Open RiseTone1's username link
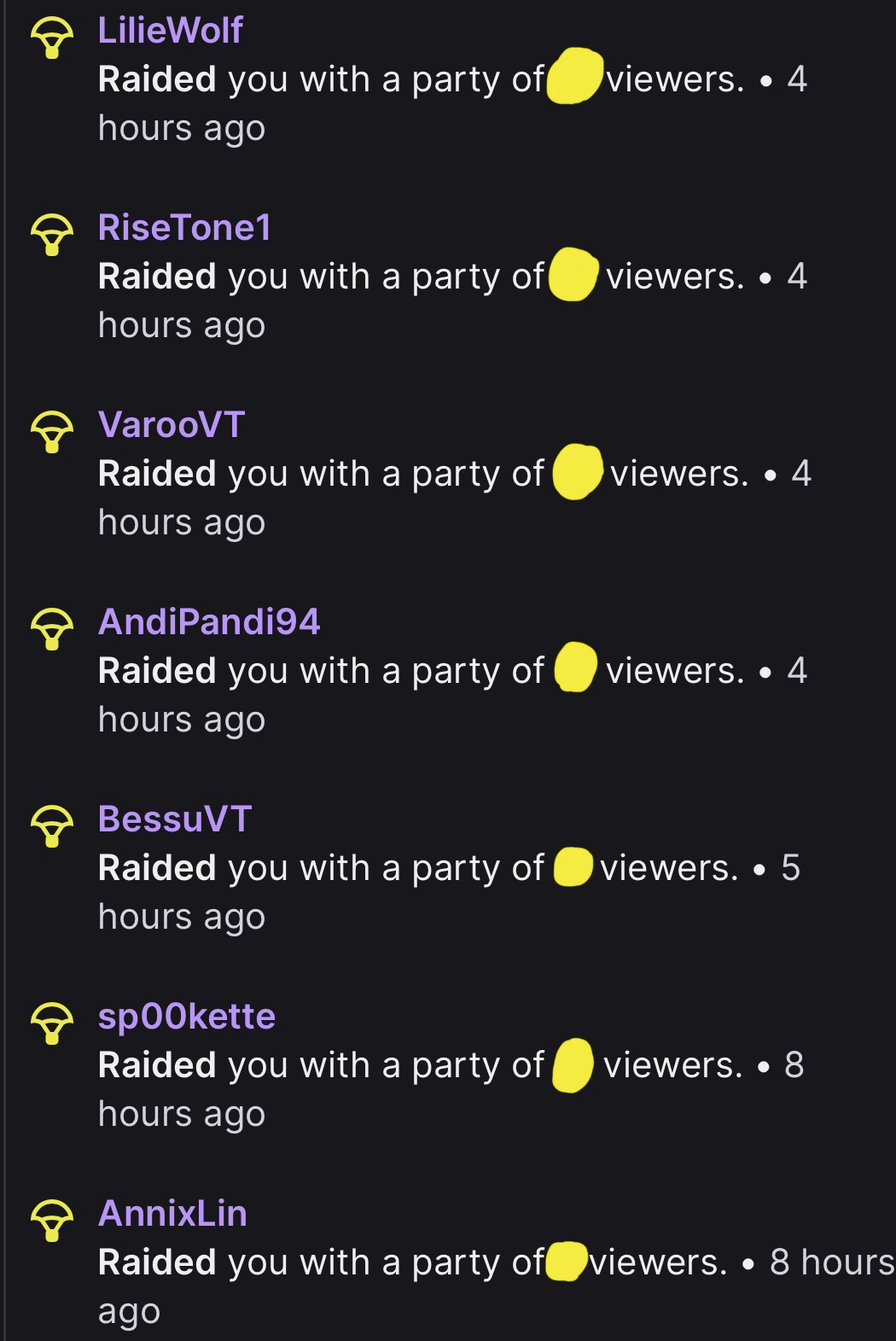Viewport: 896px width, 1341px height. (x=184, y=228)
